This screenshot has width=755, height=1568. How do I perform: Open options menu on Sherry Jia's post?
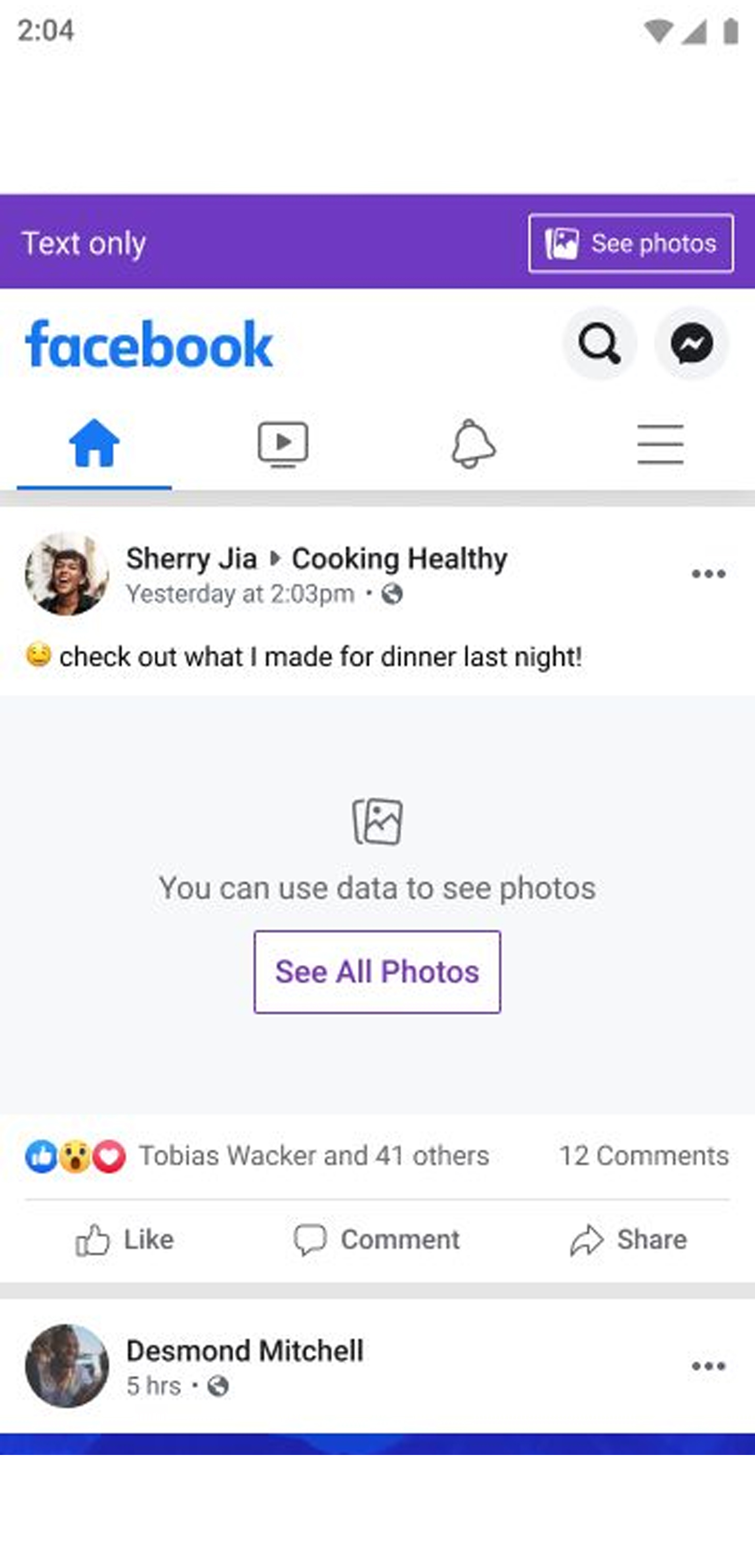pyautogui.click(x=709, y=573)
